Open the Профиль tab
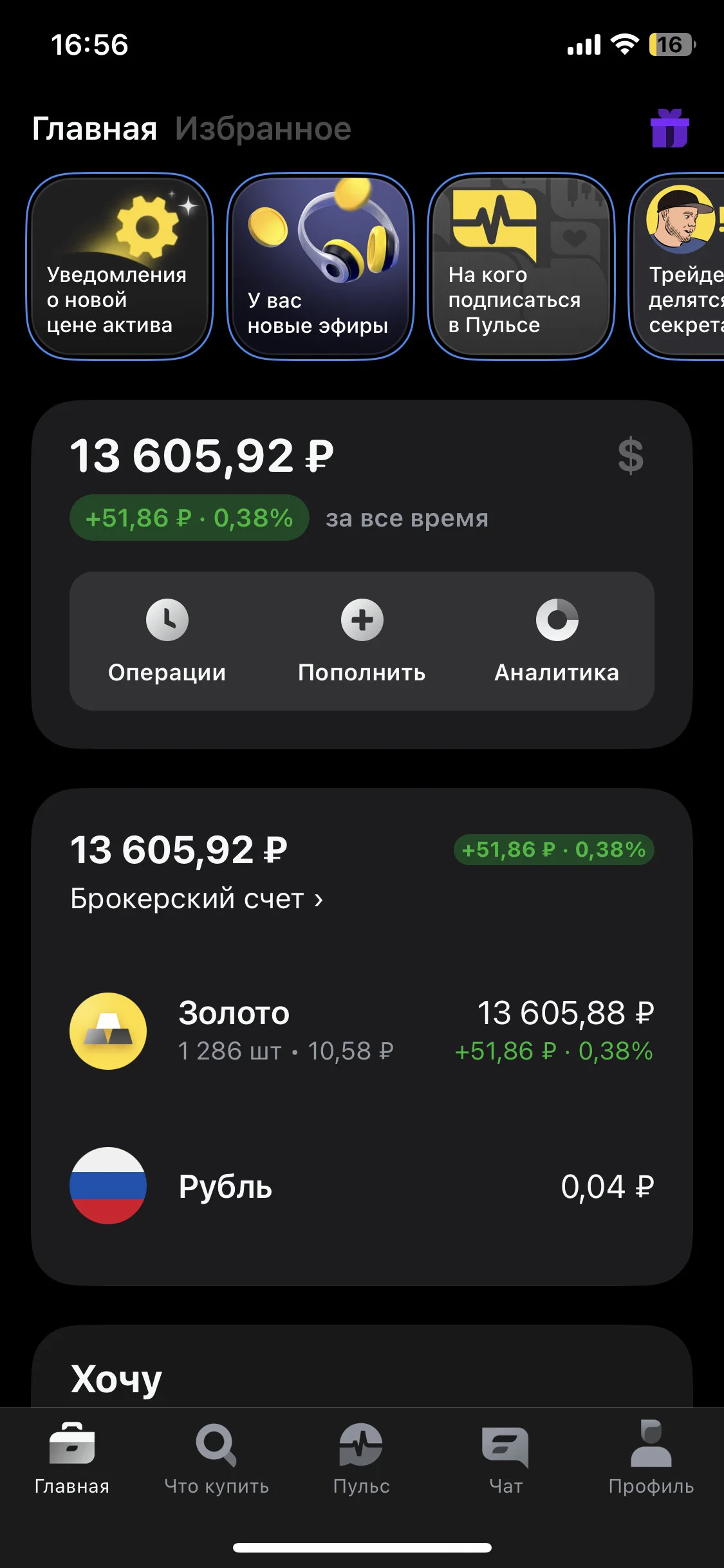The width and height of the screenshot is (724, 1568). coord(651,1459)
